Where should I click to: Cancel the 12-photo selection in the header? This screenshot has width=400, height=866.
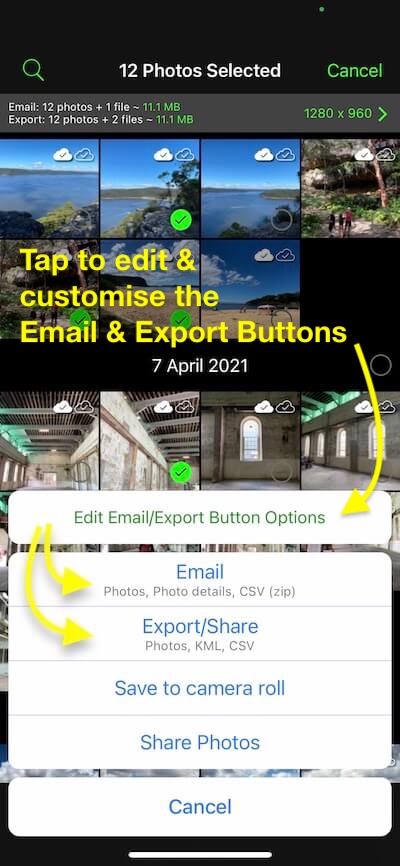pyautogui.click(x=354, y=71)
